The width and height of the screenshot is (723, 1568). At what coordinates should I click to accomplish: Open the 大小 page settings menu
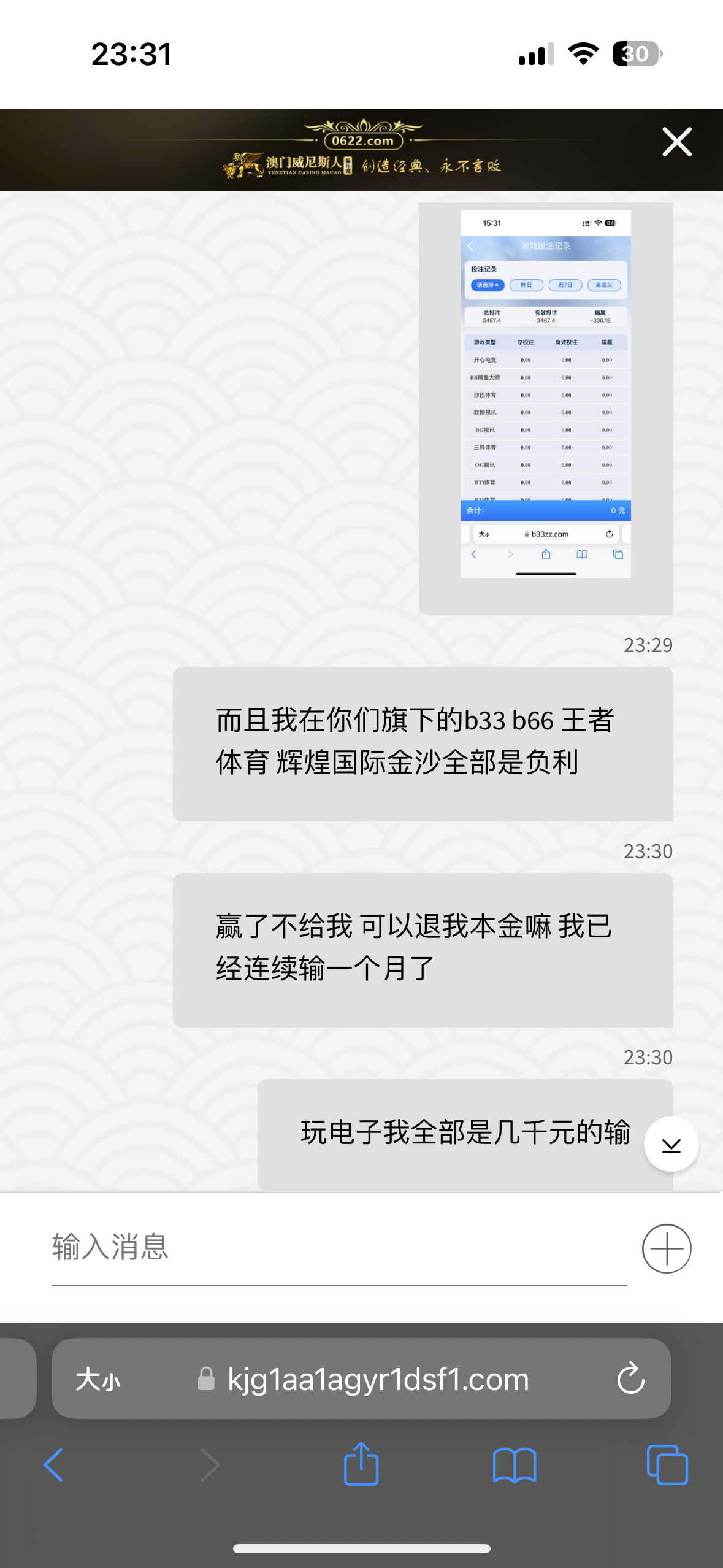point(98,1380)
